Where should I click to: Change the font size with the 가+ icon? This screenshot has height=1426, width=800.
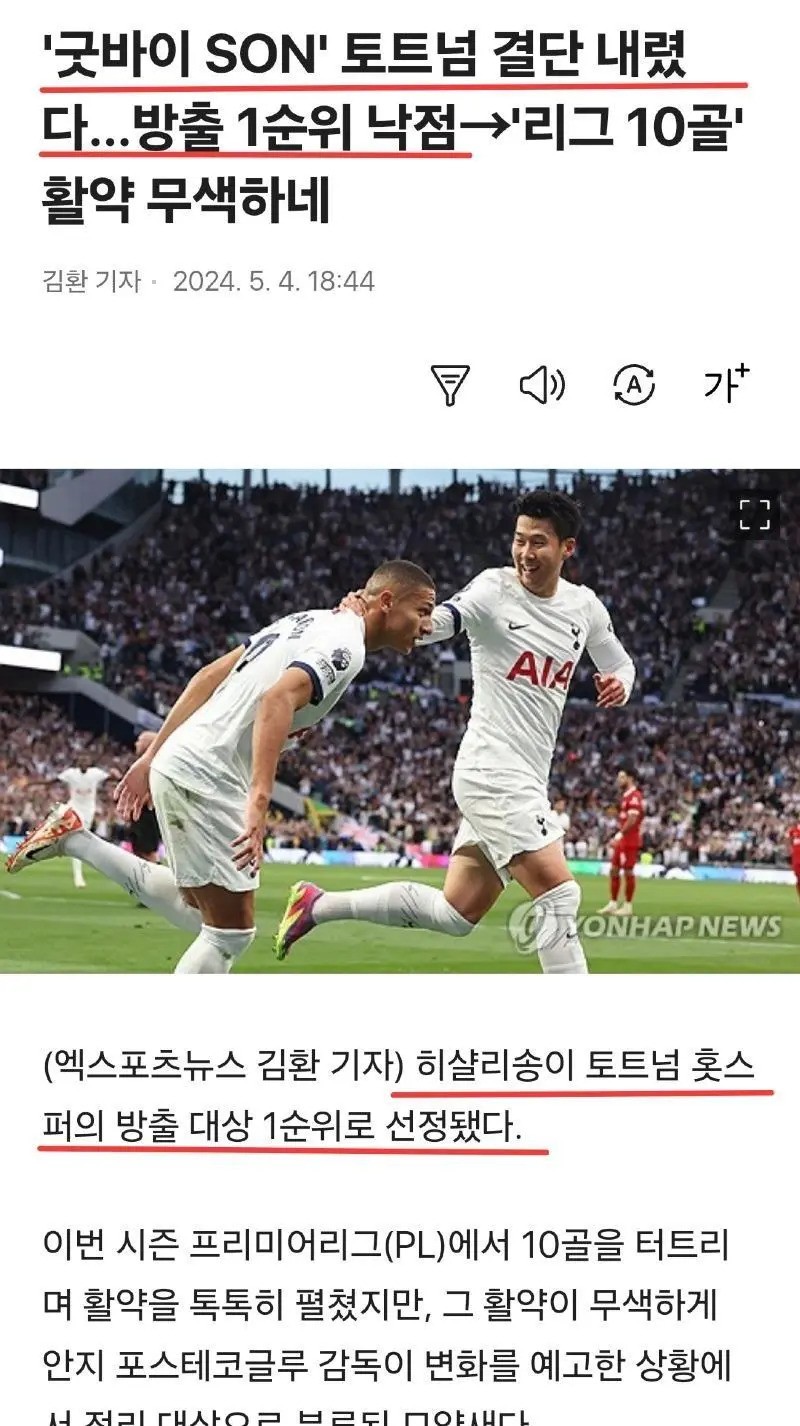[725, 382]
